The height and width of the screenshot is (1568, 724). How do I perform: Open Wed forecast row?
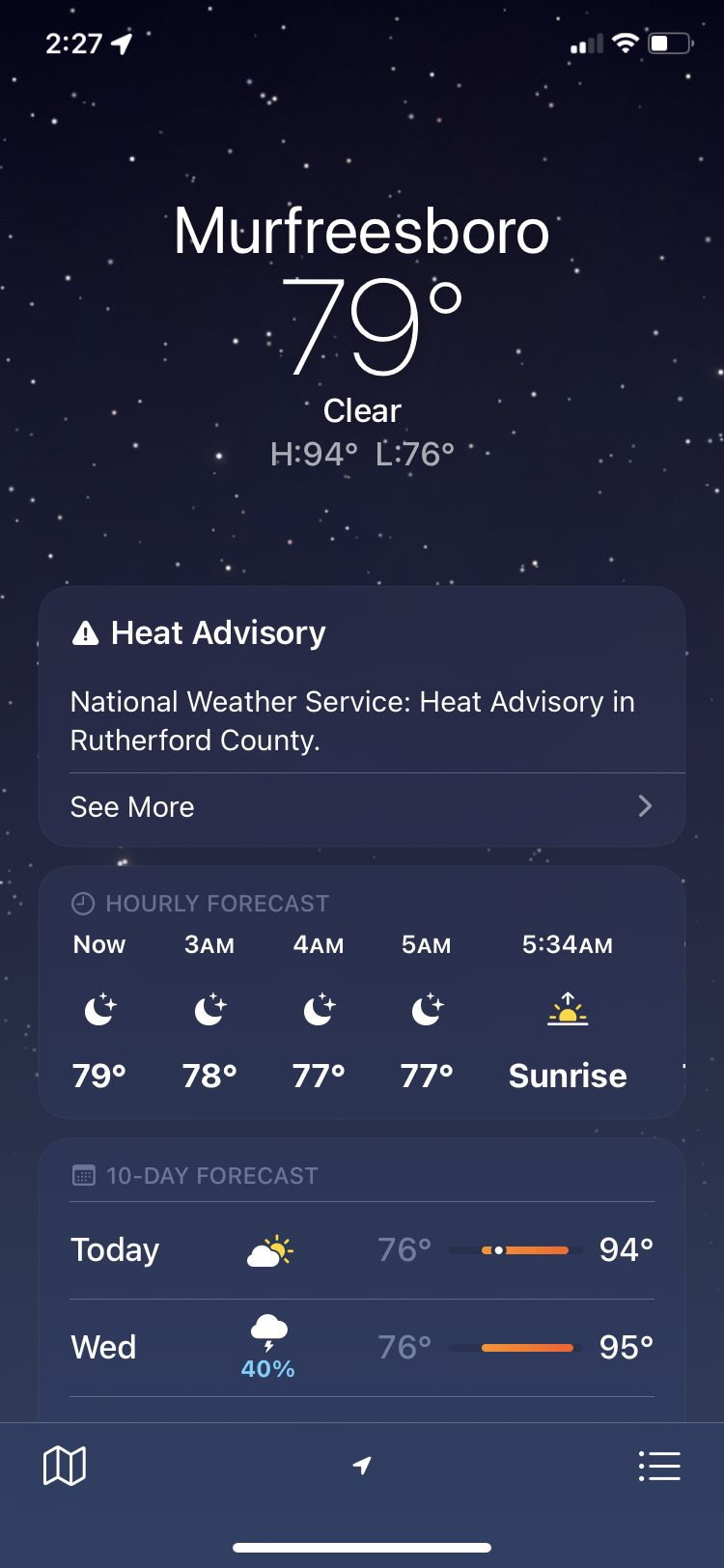[x=361, y=1347]
